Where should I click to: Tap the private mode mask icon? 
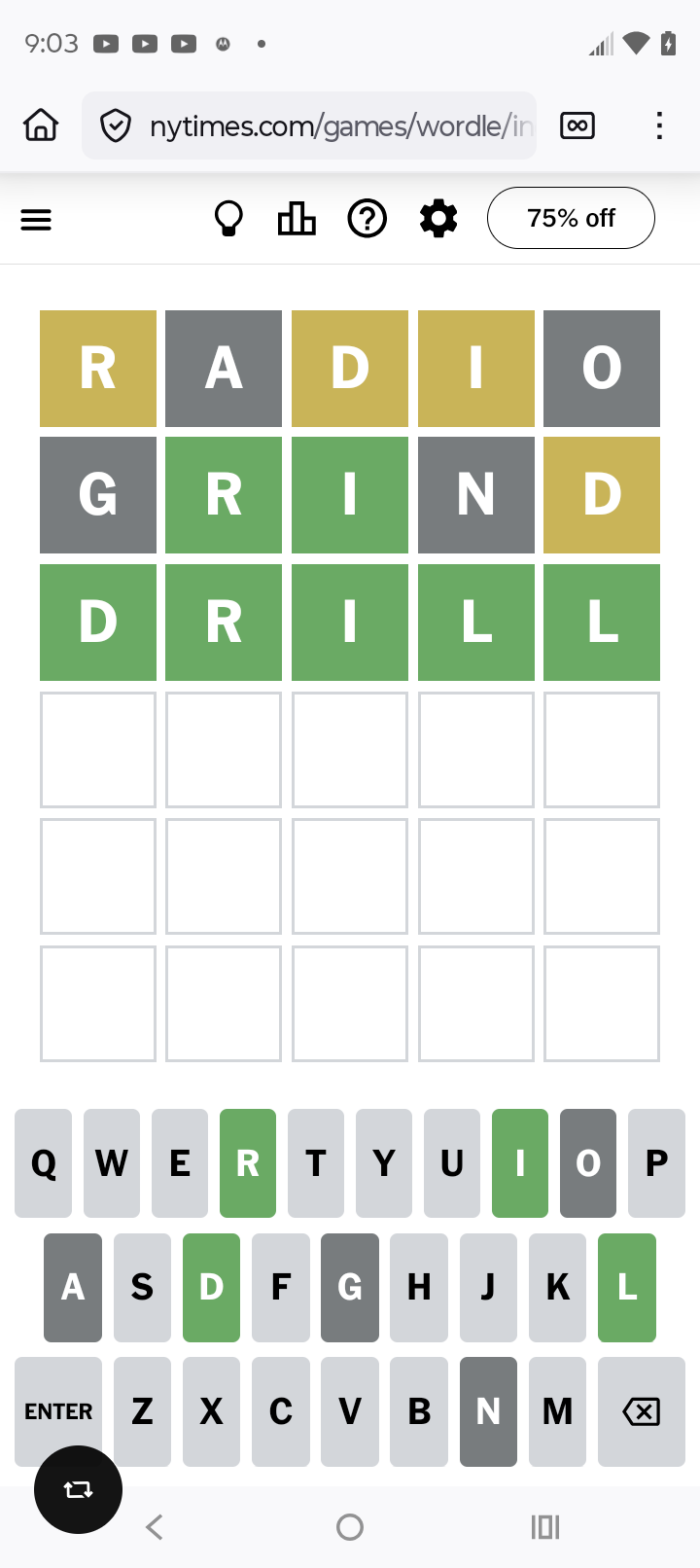click(x=577, y=125)
